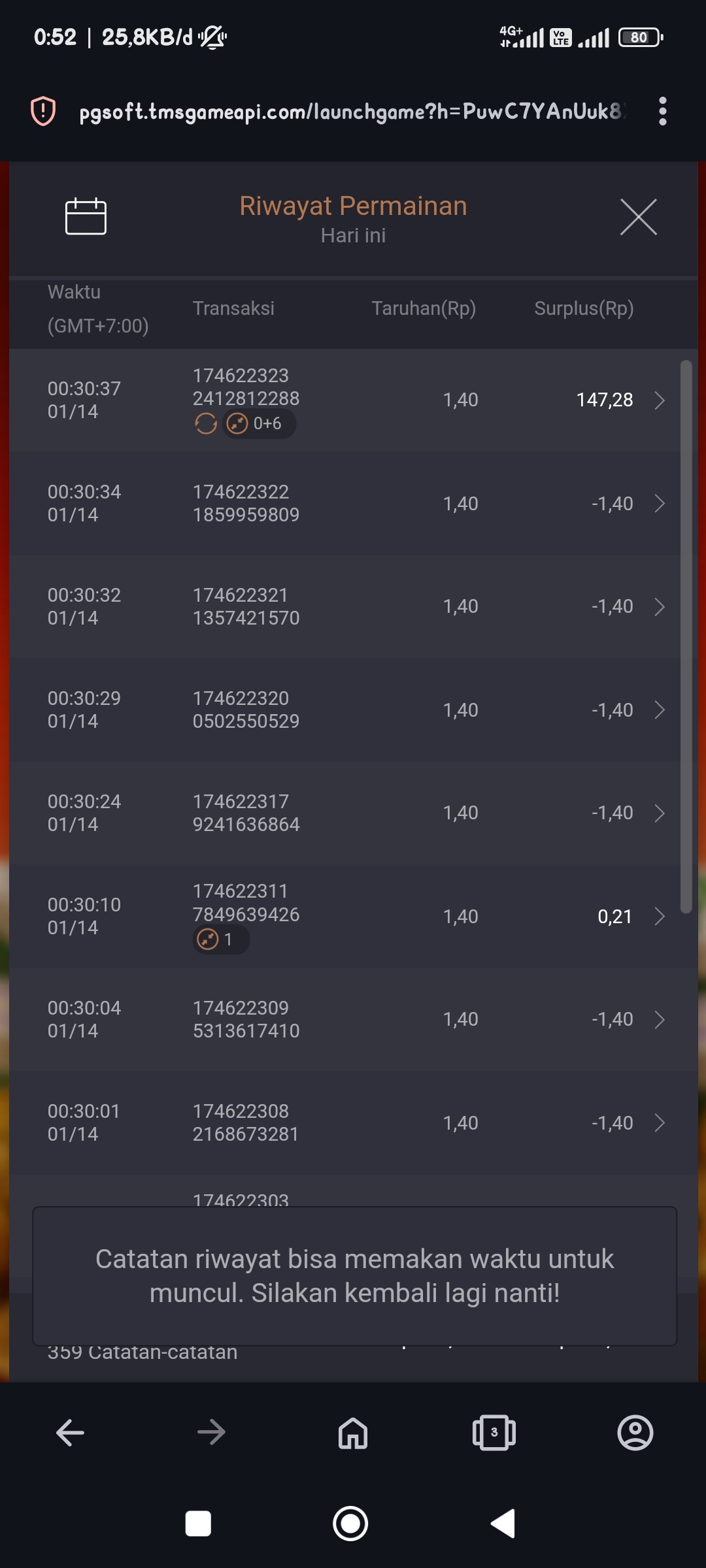Viewport: 706px width, 1568px height.
Task: Open the calendar date filter
Action: 86,216
